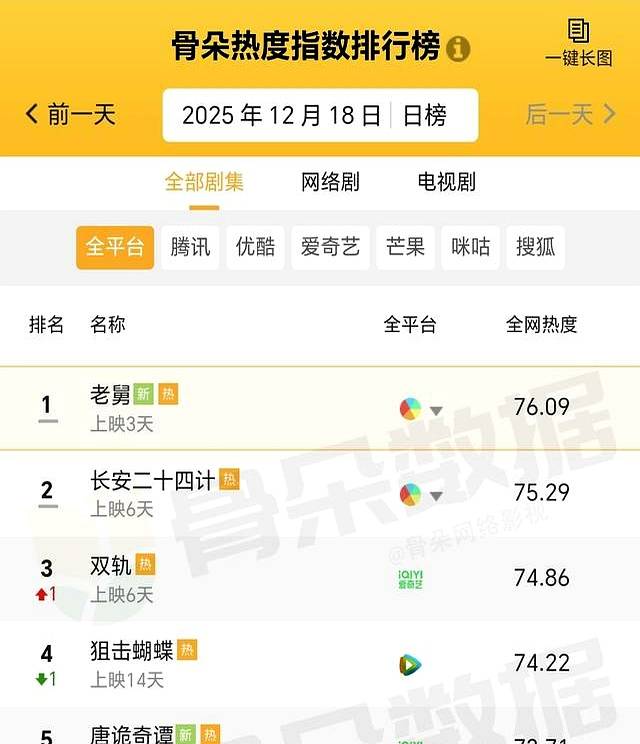Go to the previous day 前一天

72,115
